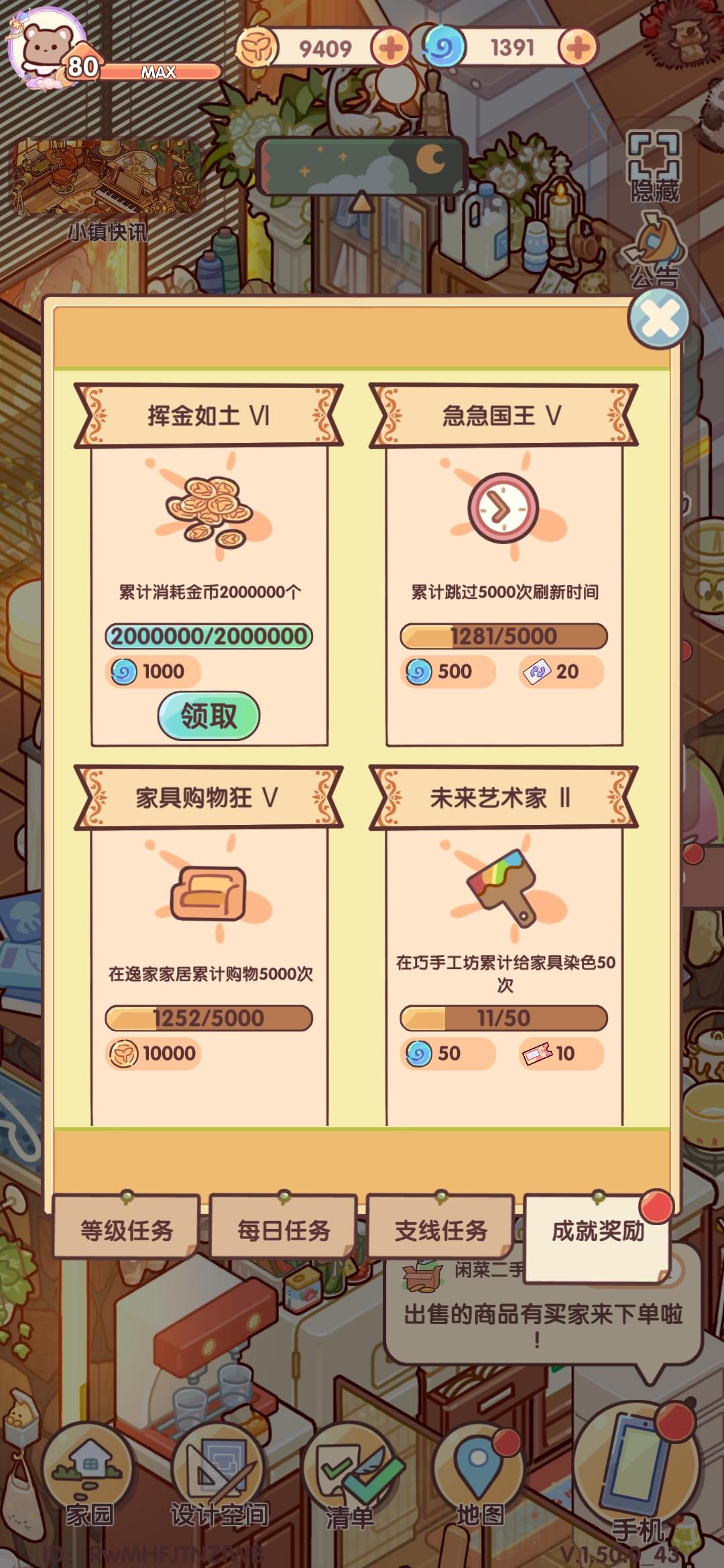The width and height of the screenshot is (724, 1568).
Task: Claim the 挥金如土 reward with 领取
Action: pyautogui.click(x=208, y=717)
